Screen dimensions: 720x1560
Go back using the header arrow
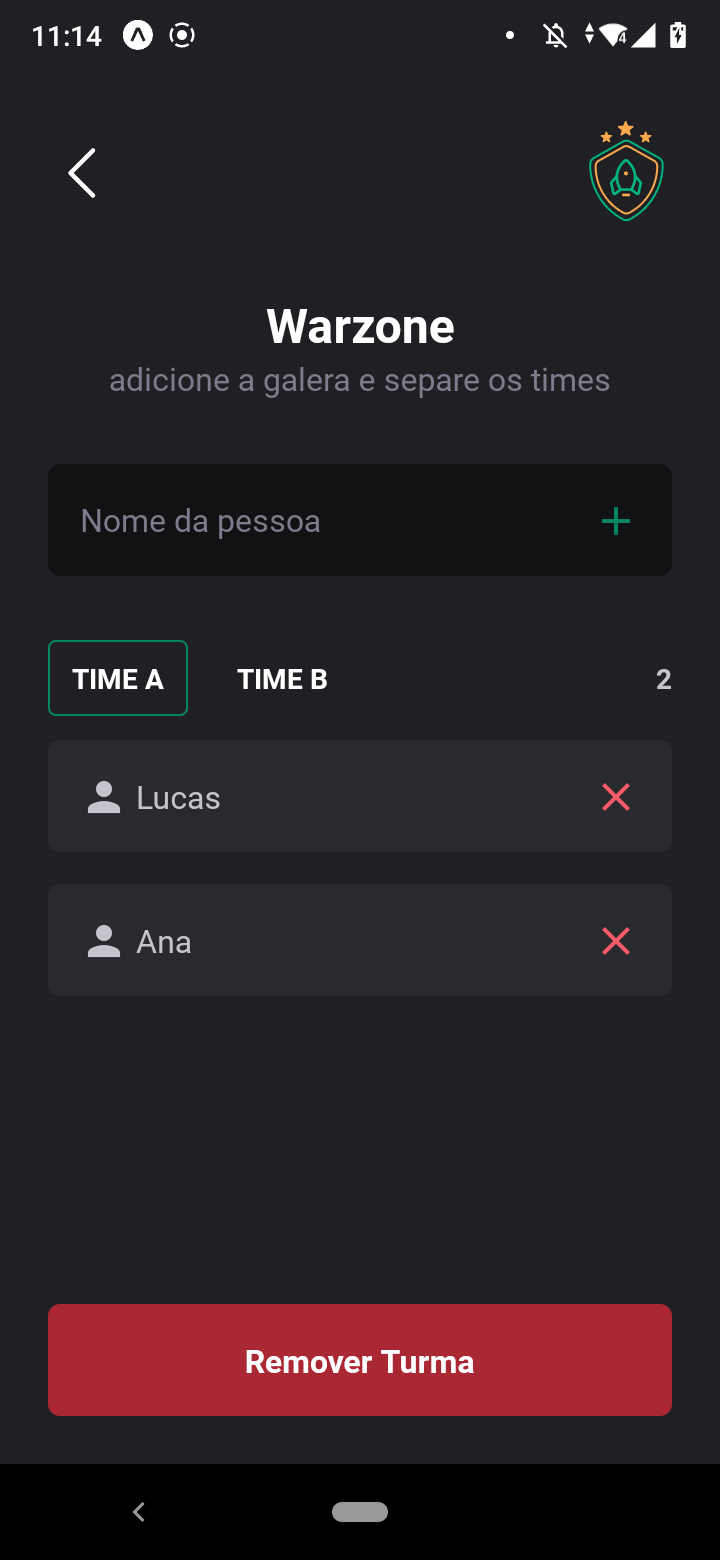(x=82, y=173)
